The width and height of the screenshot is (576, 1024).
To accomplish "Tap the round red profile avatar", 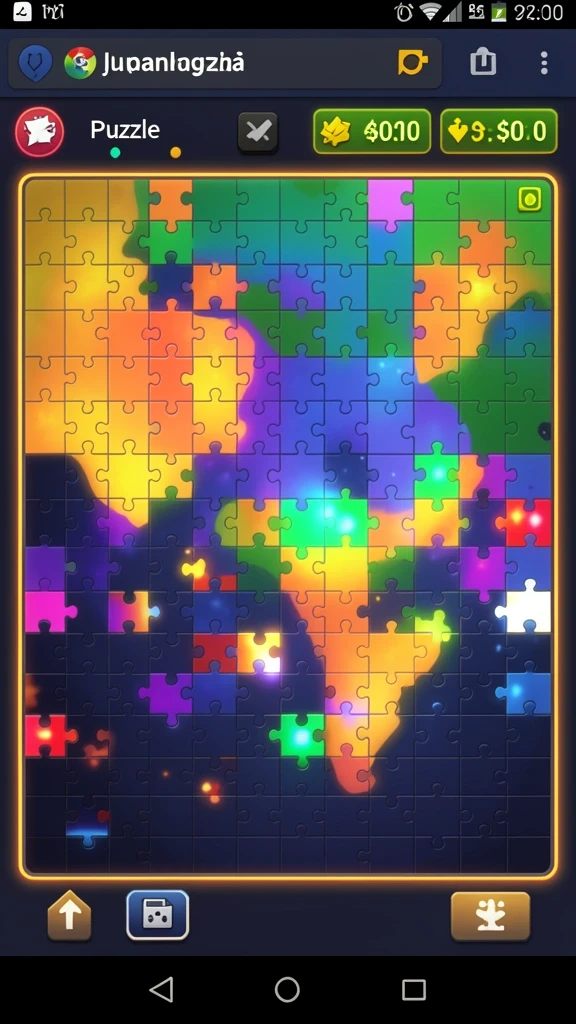I will click(x=40, y=132).
